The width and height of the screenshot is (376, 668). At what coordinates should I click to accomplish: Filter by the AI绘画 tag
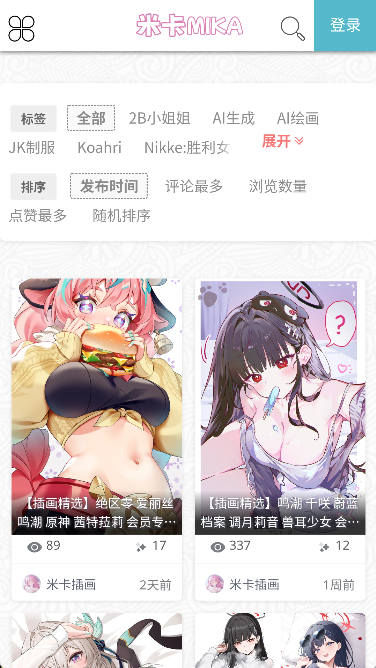click(298, 118)
